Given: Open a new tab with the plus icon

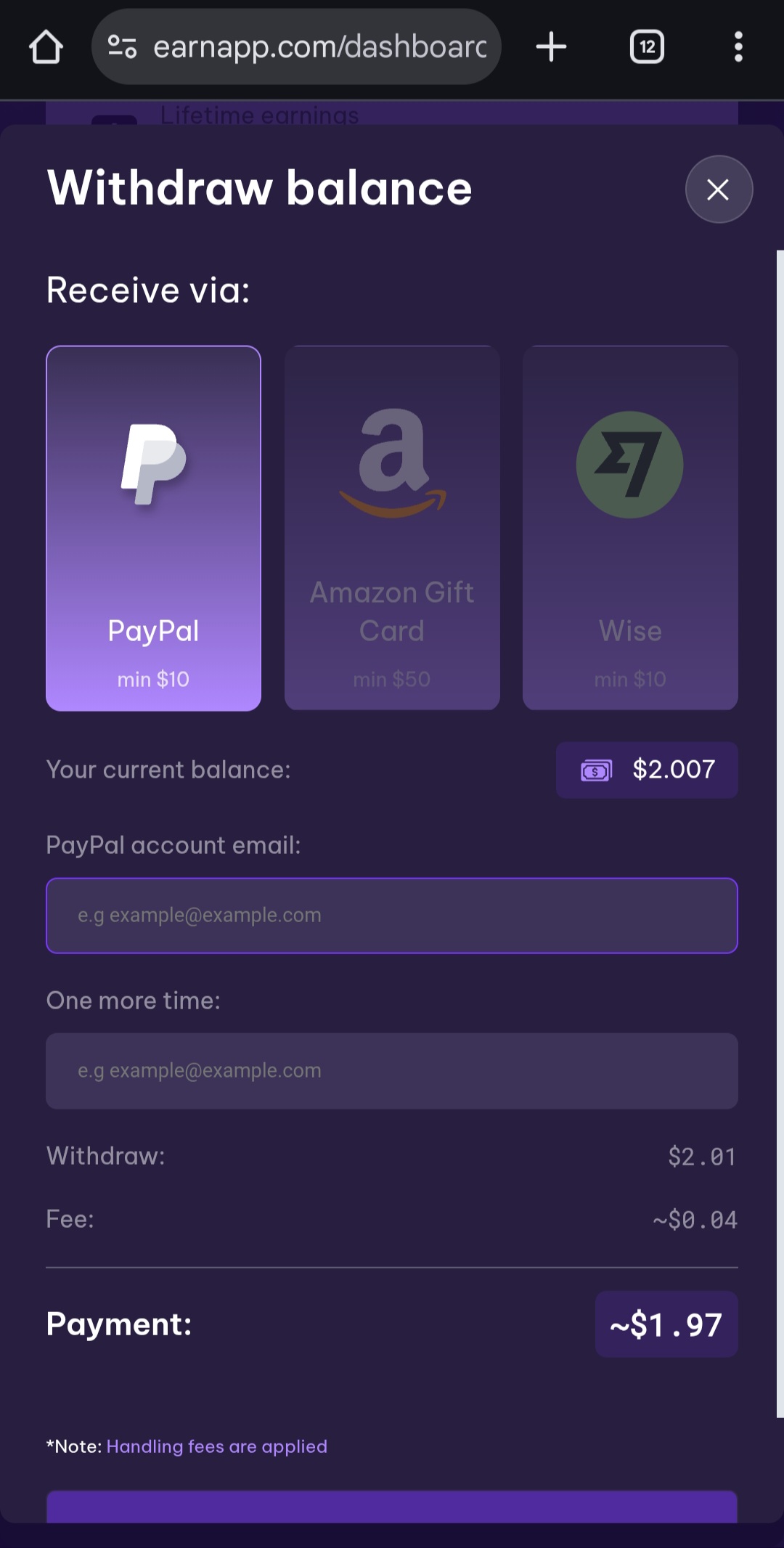Looking at the screenshot, I should click(x=551, y=46).
